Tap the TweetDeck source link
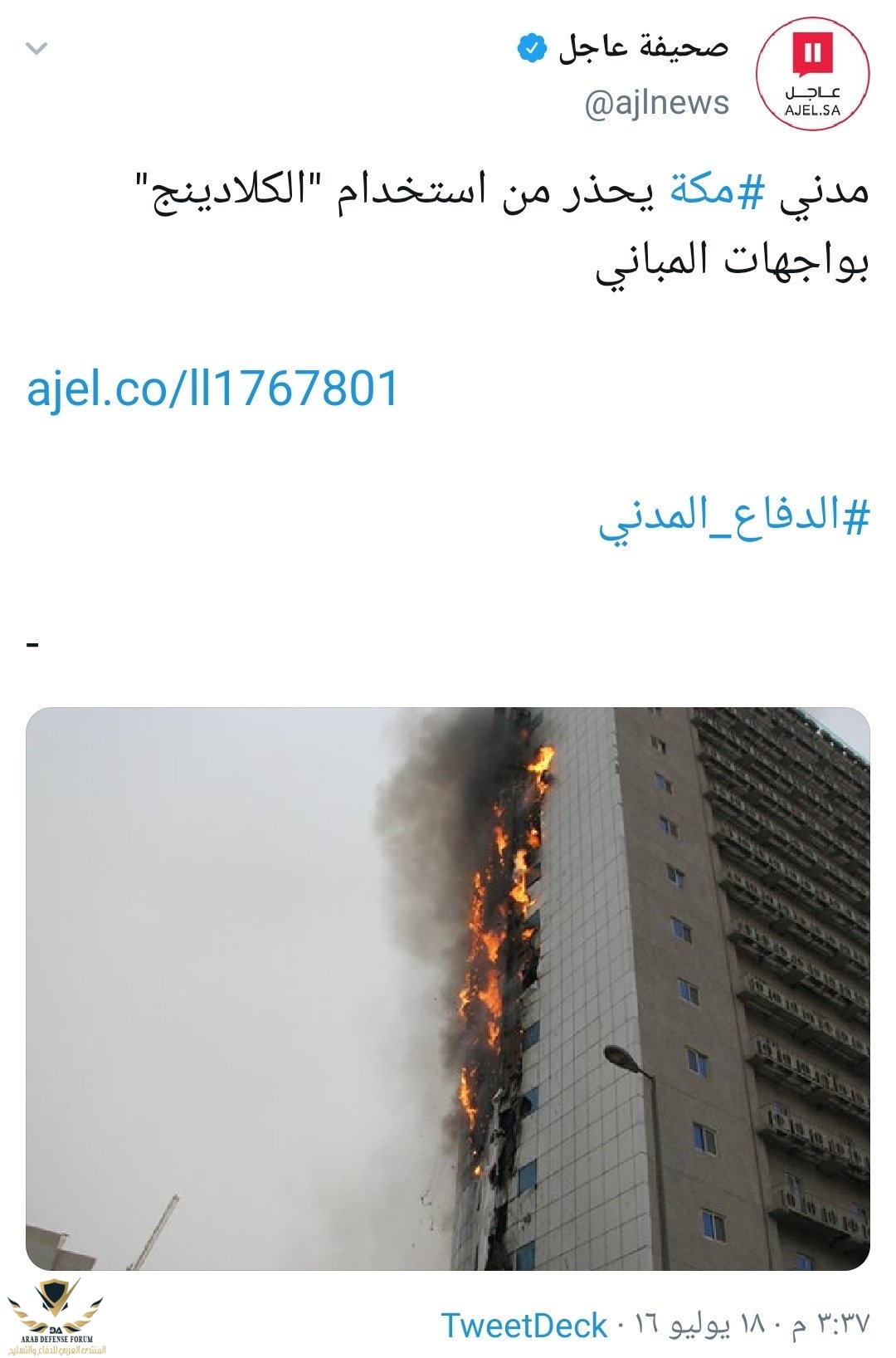This screenshot has height=1358, width=896. [523, 1325]
